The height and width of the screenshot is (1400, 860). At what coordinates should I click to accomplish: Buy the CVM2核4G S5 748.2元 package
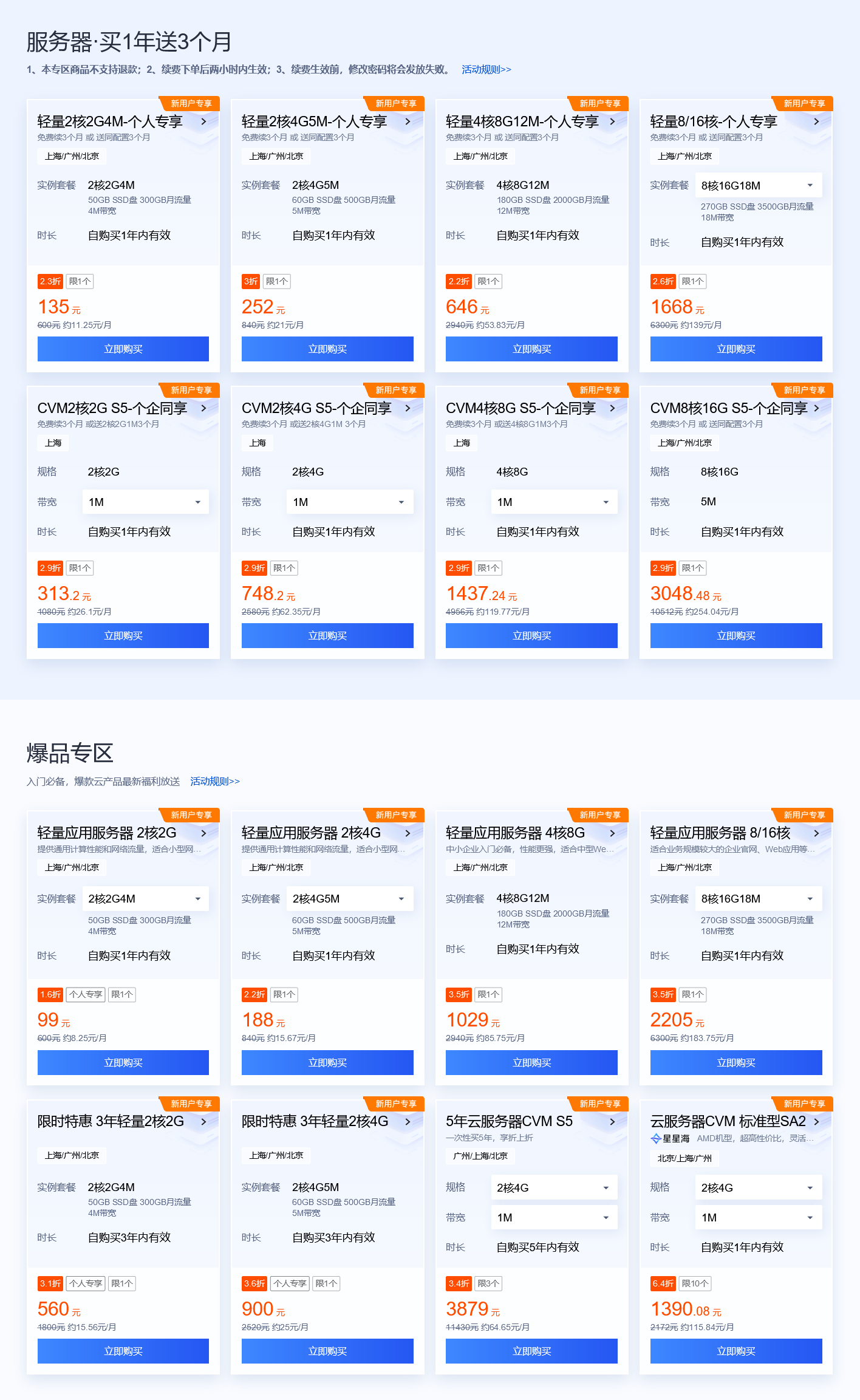(327, 636)
